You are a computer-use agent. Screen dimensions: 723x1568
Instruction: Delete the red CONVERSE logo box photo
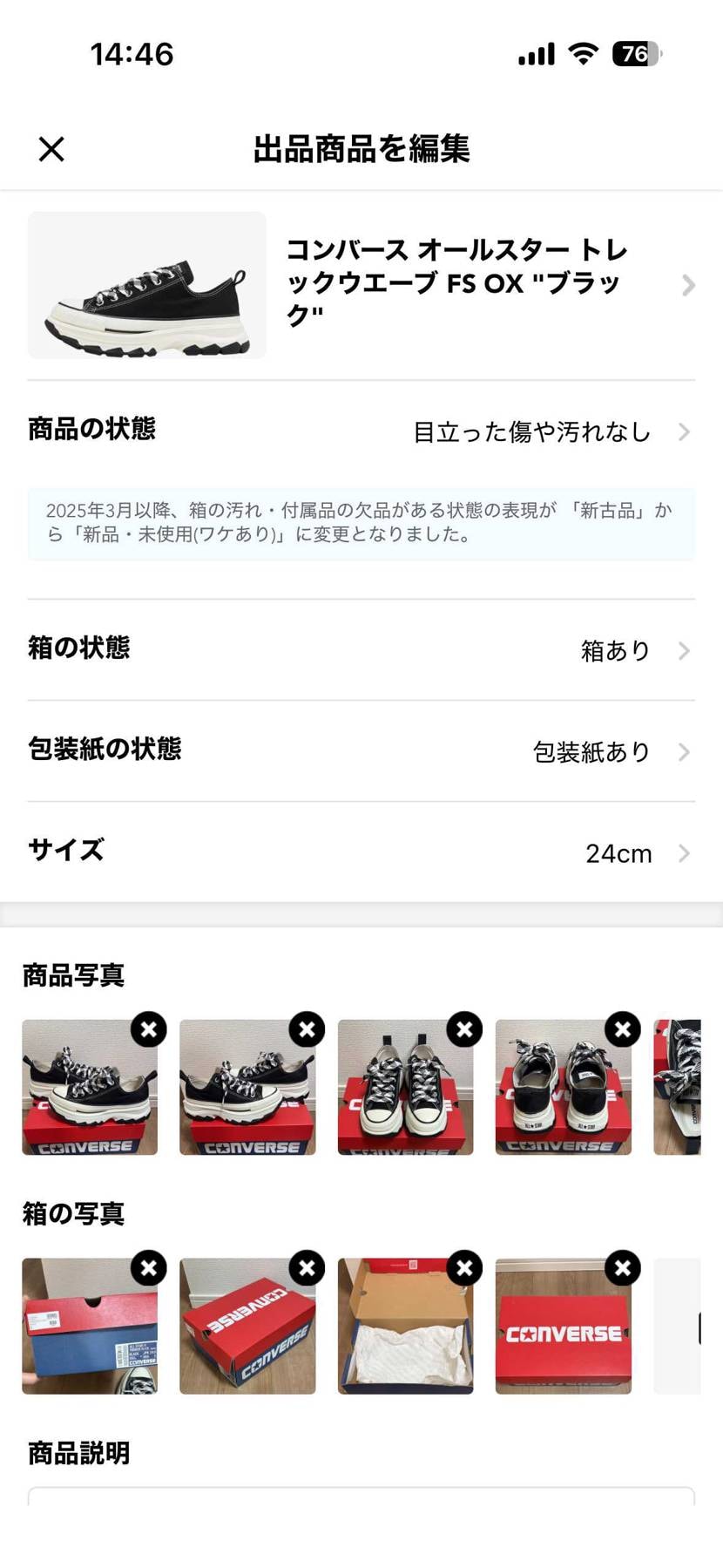click(621, 1268)
